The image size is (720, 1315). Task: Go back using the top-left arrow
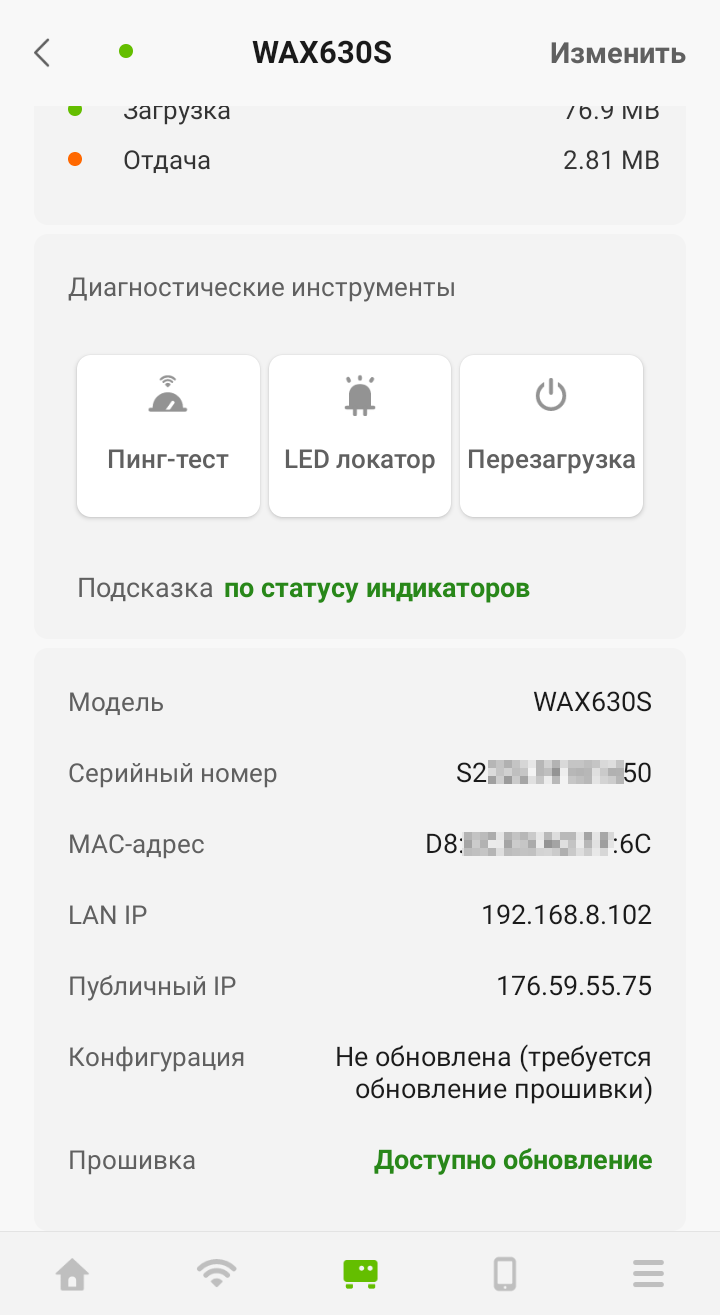tap(42, 53)
